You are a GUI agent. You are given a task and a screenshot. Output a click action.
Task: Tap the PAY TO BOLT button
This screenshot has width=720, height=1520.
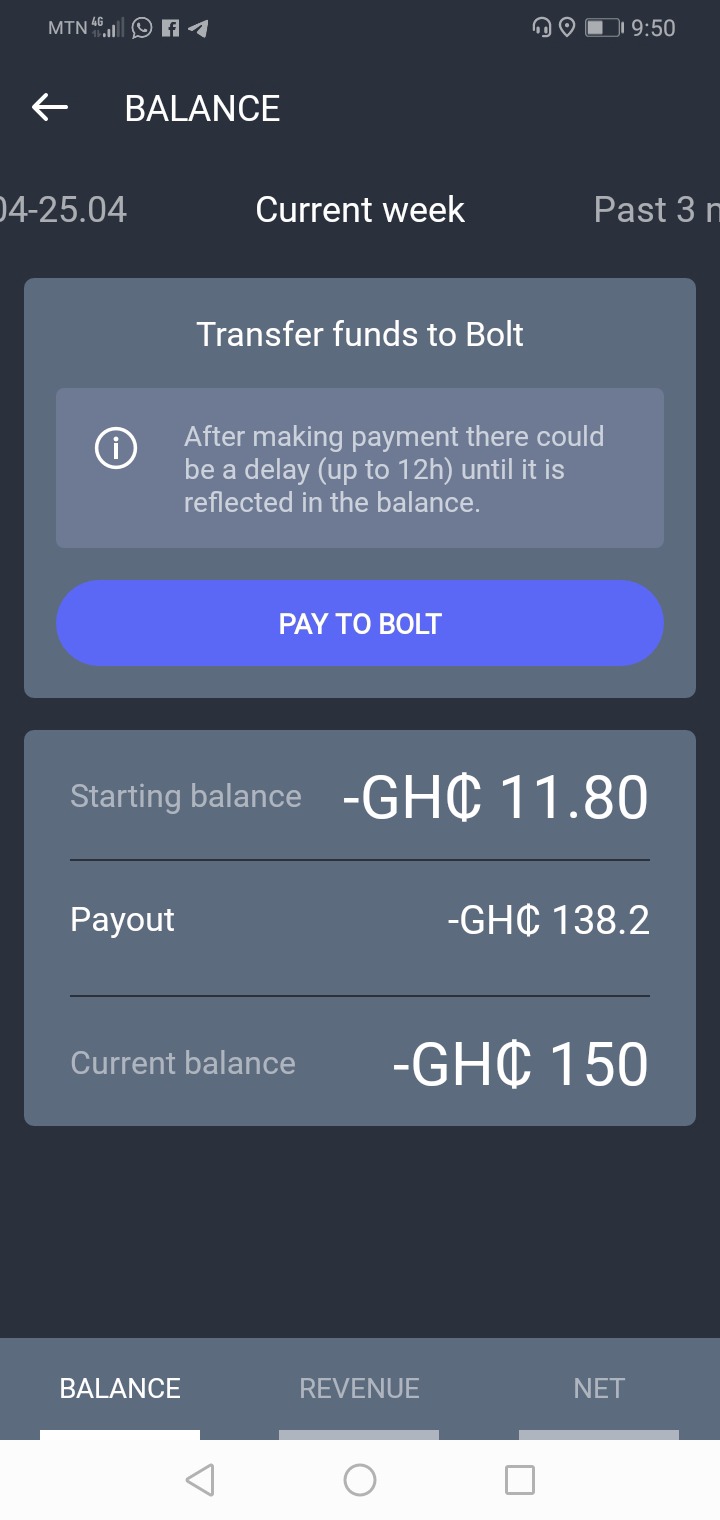pos(360,623)
